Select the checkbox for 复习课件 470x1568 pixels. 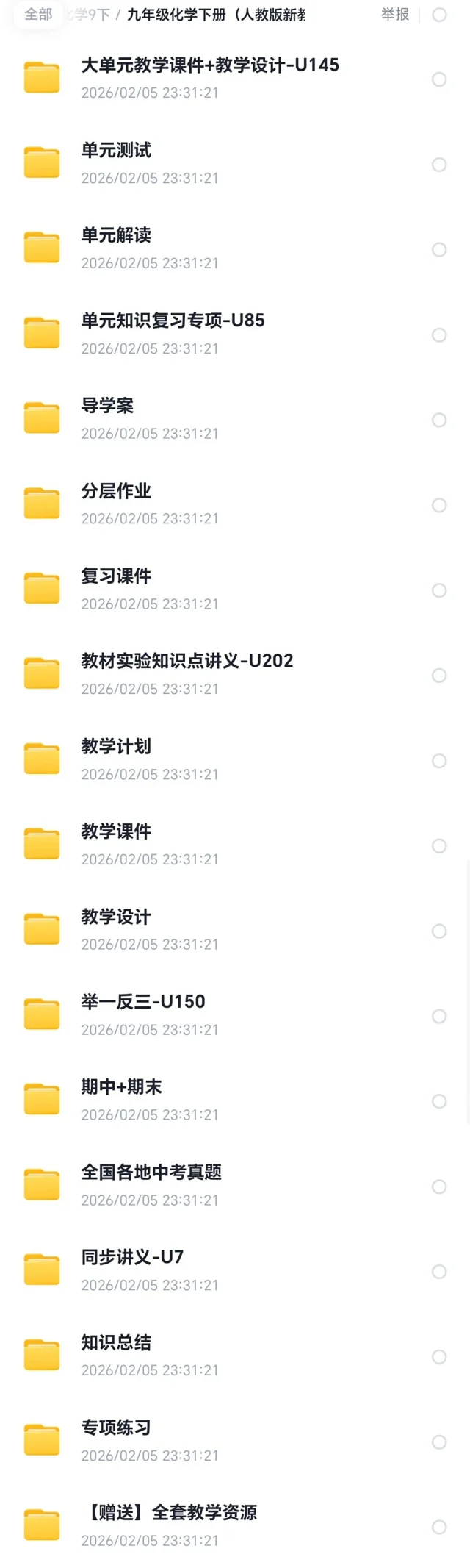click(439, 590)
